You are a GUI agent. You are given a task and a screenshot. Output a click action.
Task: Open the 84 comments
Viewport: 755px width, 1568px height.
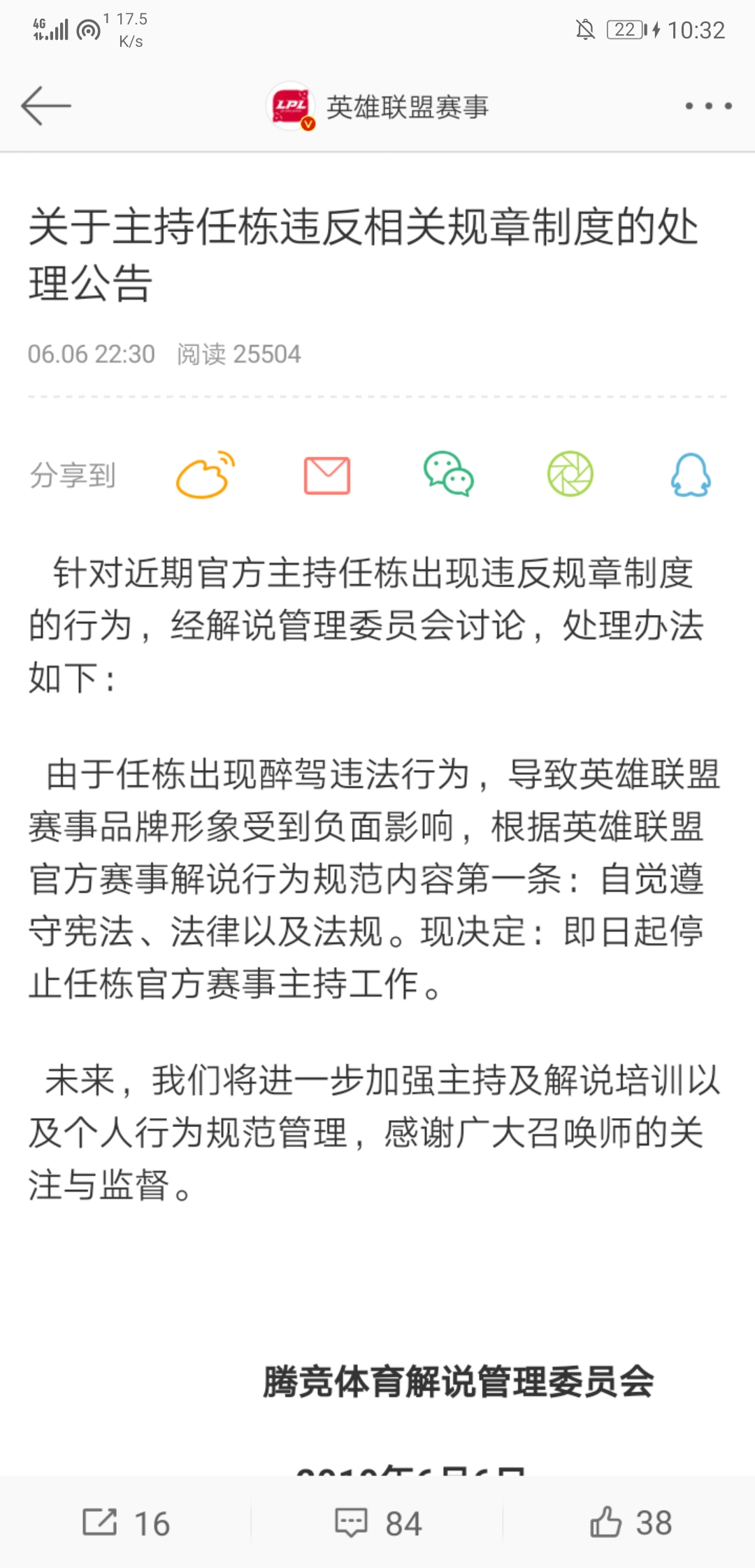click(377, 1523)
